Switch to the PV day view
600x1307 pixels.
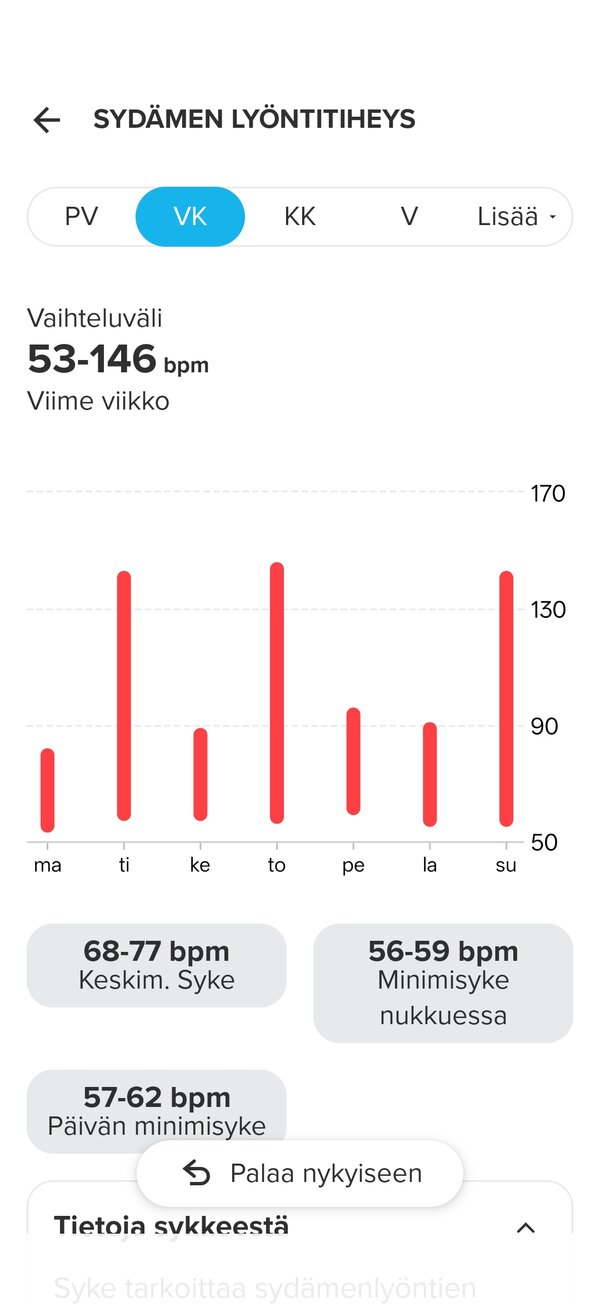tap(82, 217)
